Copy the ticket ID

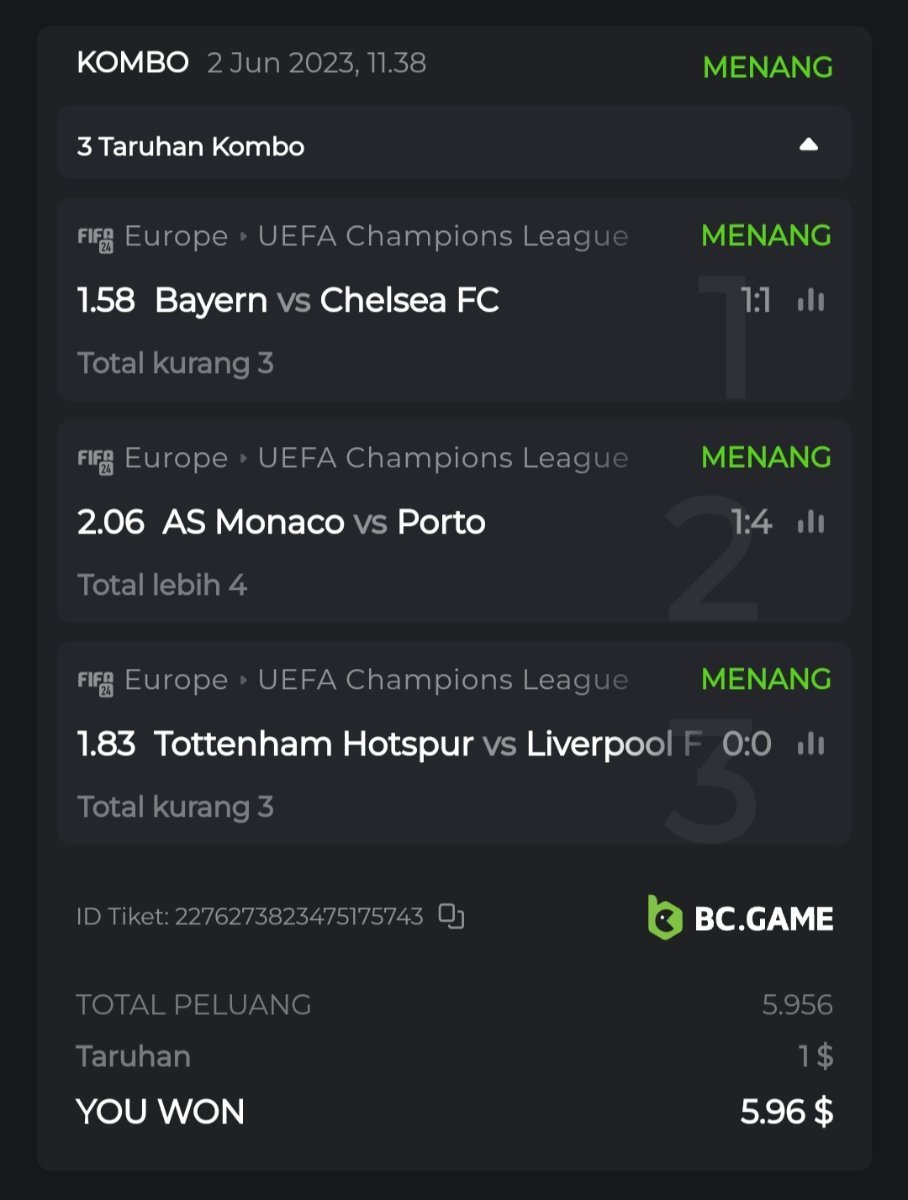click(452, 916)
